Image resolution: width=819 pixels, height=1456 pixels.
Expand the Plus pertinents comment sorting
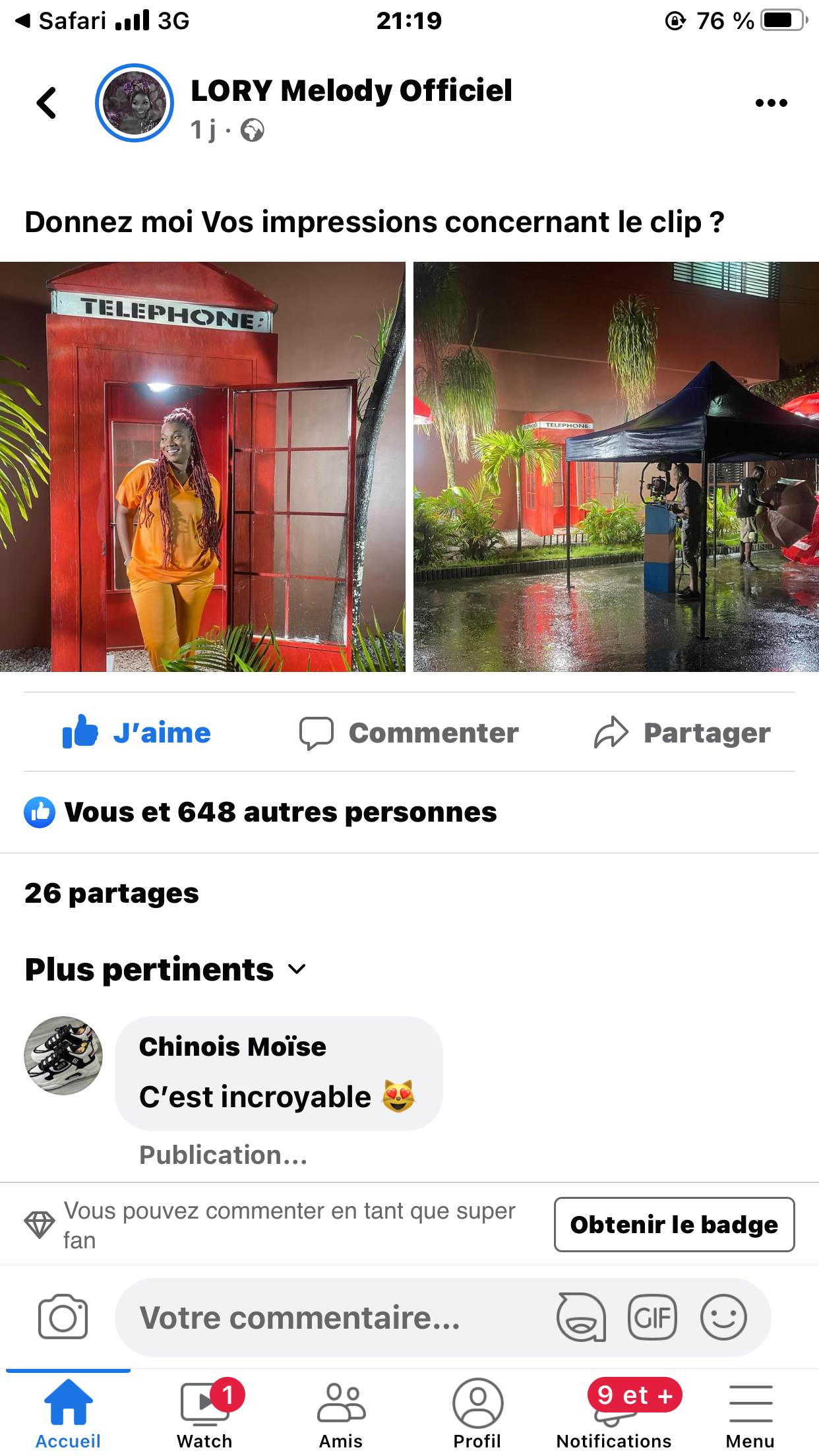pos(166,969)
